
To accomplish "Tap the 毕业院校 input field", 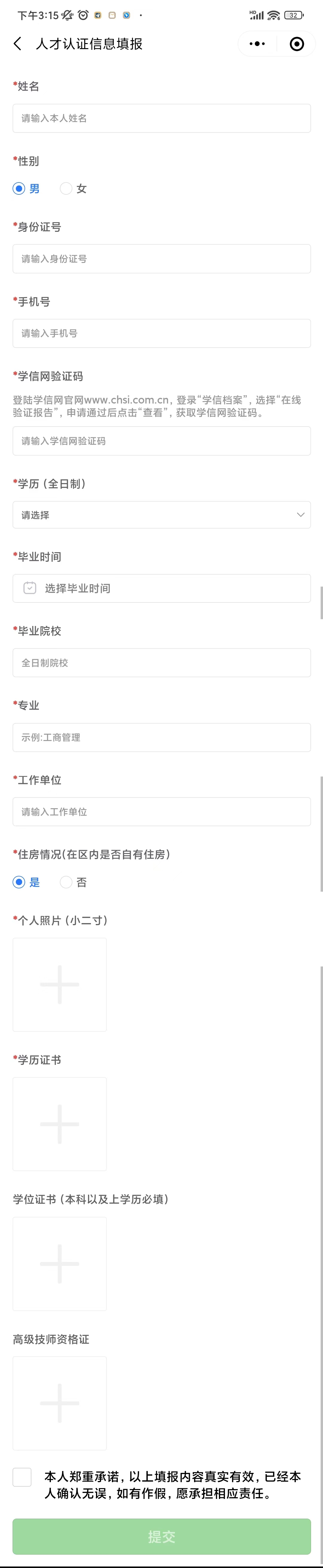I will (161, 663).
